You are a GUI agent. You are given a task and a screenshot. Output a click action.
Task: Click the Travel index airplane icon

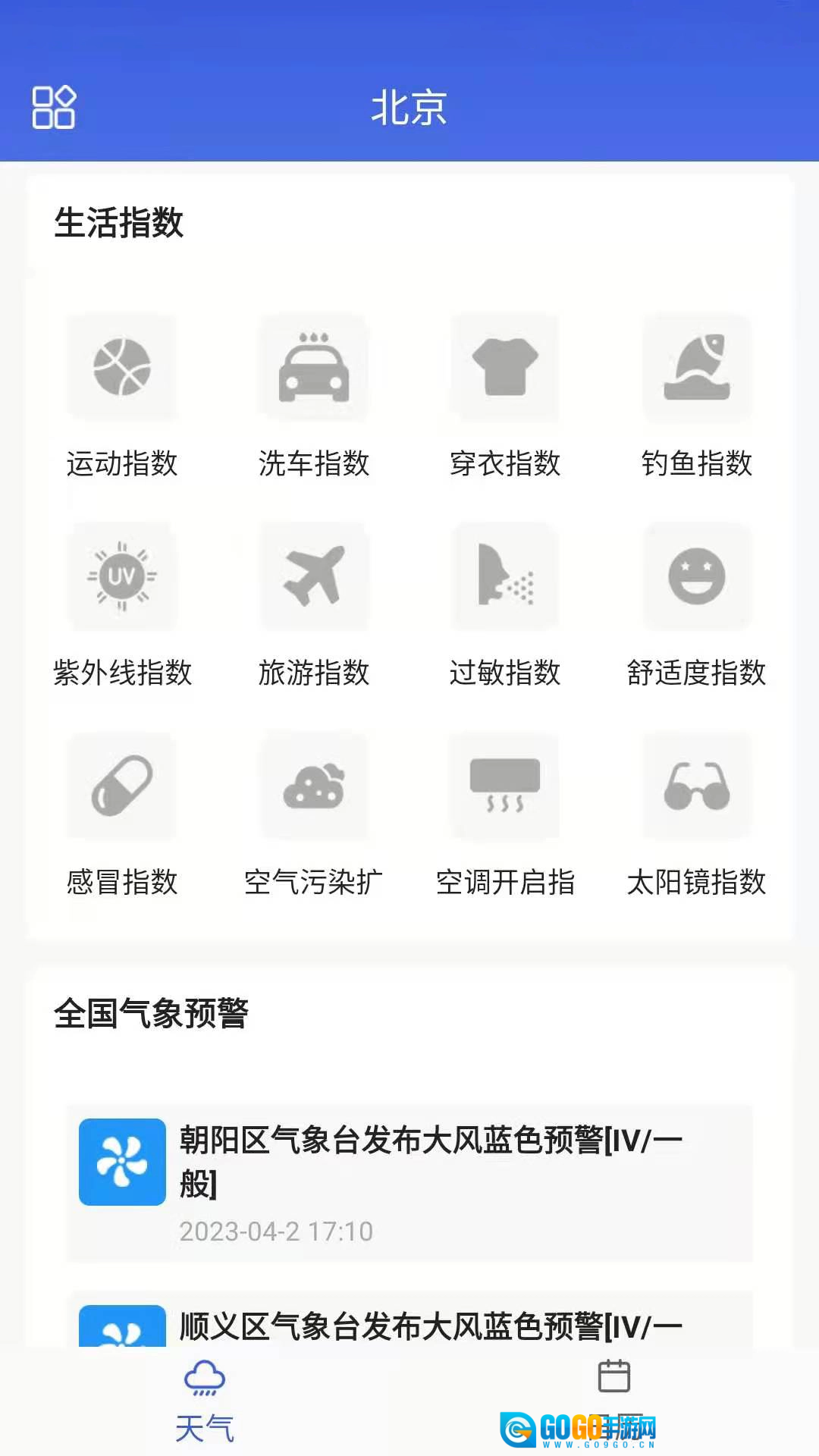[314, 576]
